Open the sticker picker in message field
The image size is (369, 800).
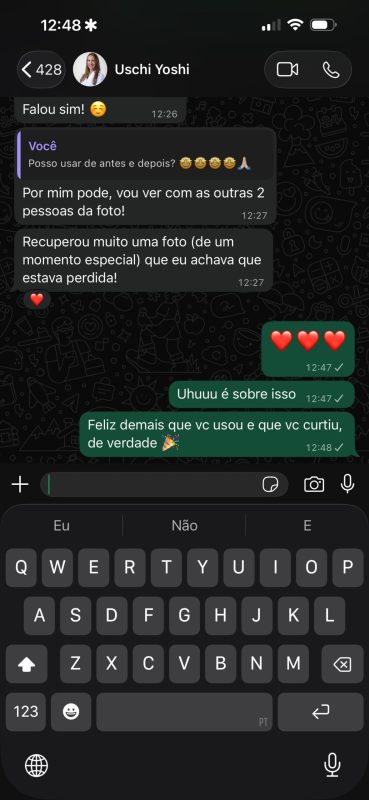pyautogui.click(x=270, y=485)
